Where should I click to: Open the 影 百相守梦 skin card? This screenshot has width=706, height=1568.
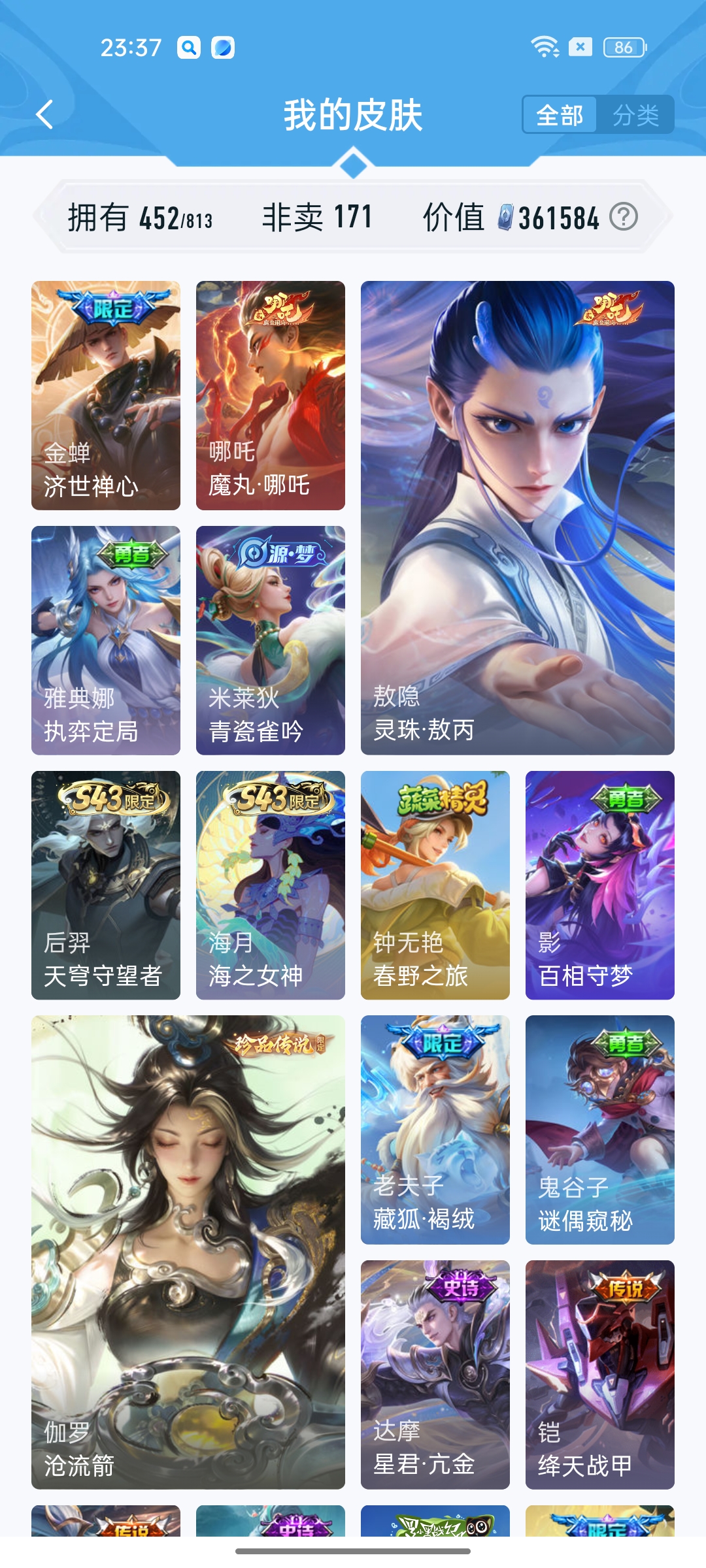click(600, 885)
